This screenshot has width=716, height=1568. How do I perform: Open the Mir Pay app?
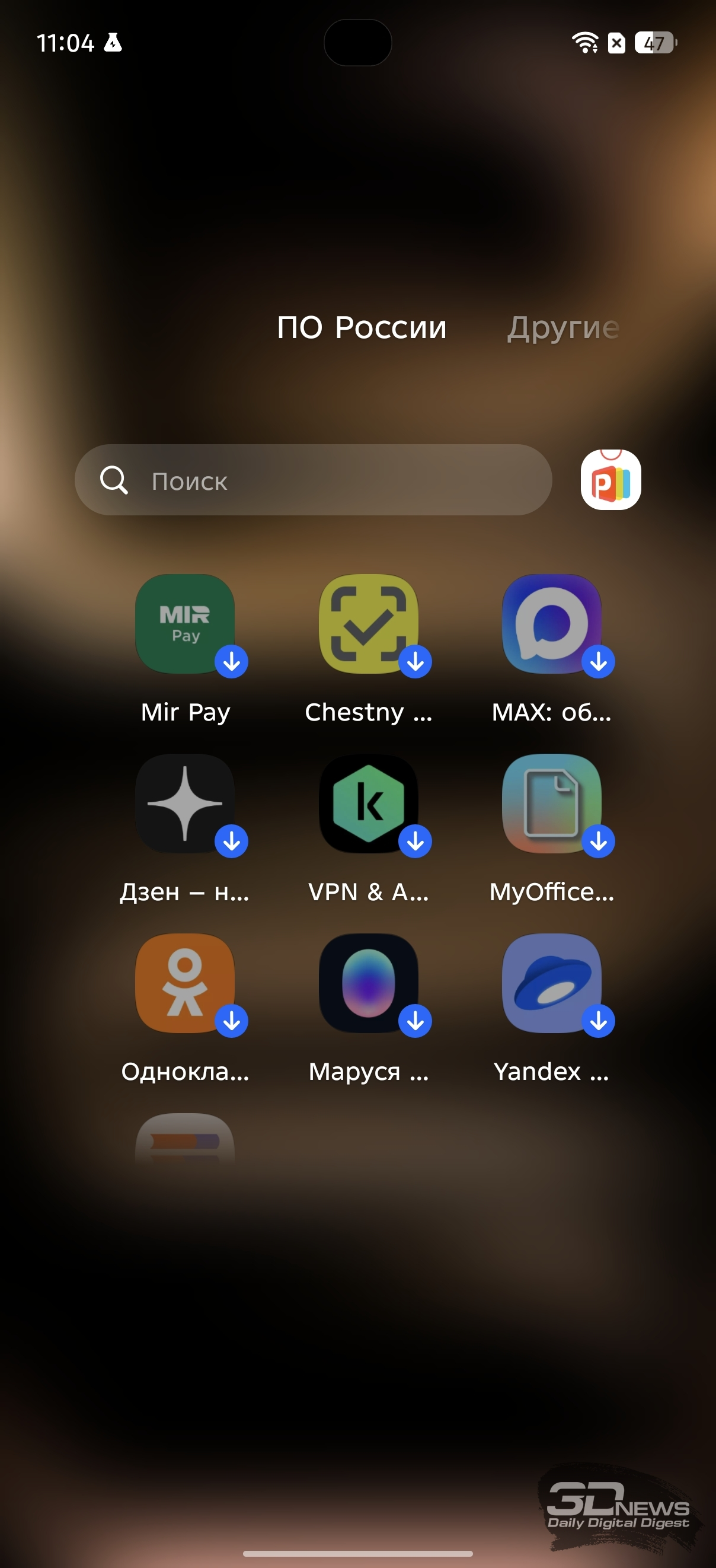coord(185,624)
